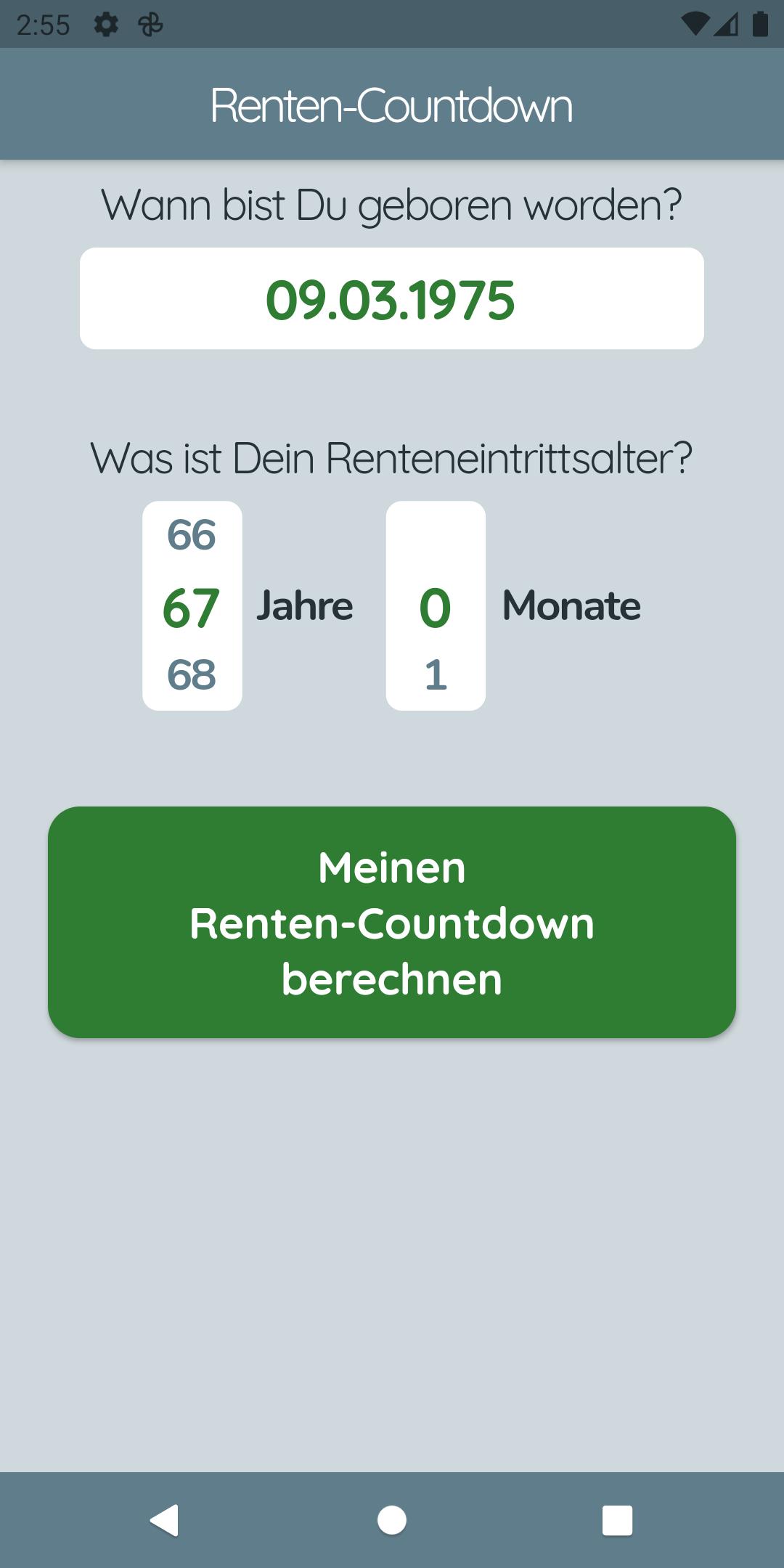Image resolution: width=784 pixels, height=1568 pixels.
Task: Select 68 in the Jahre picker
Action: pyautogui.click(x=192, y=676)
